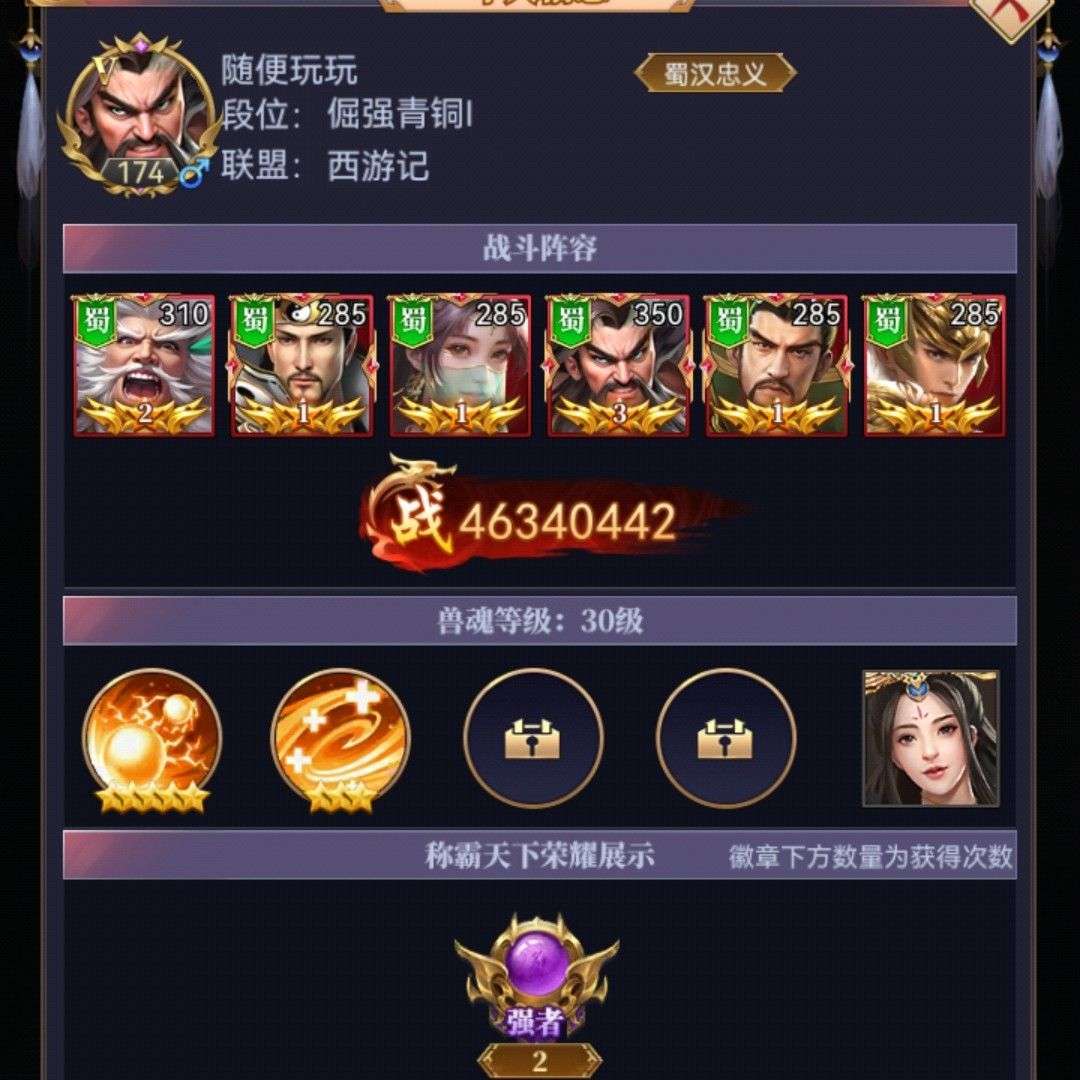Open the masked female hero card
Screen dimensions: 1080x1080
click(x=460, y=365)
